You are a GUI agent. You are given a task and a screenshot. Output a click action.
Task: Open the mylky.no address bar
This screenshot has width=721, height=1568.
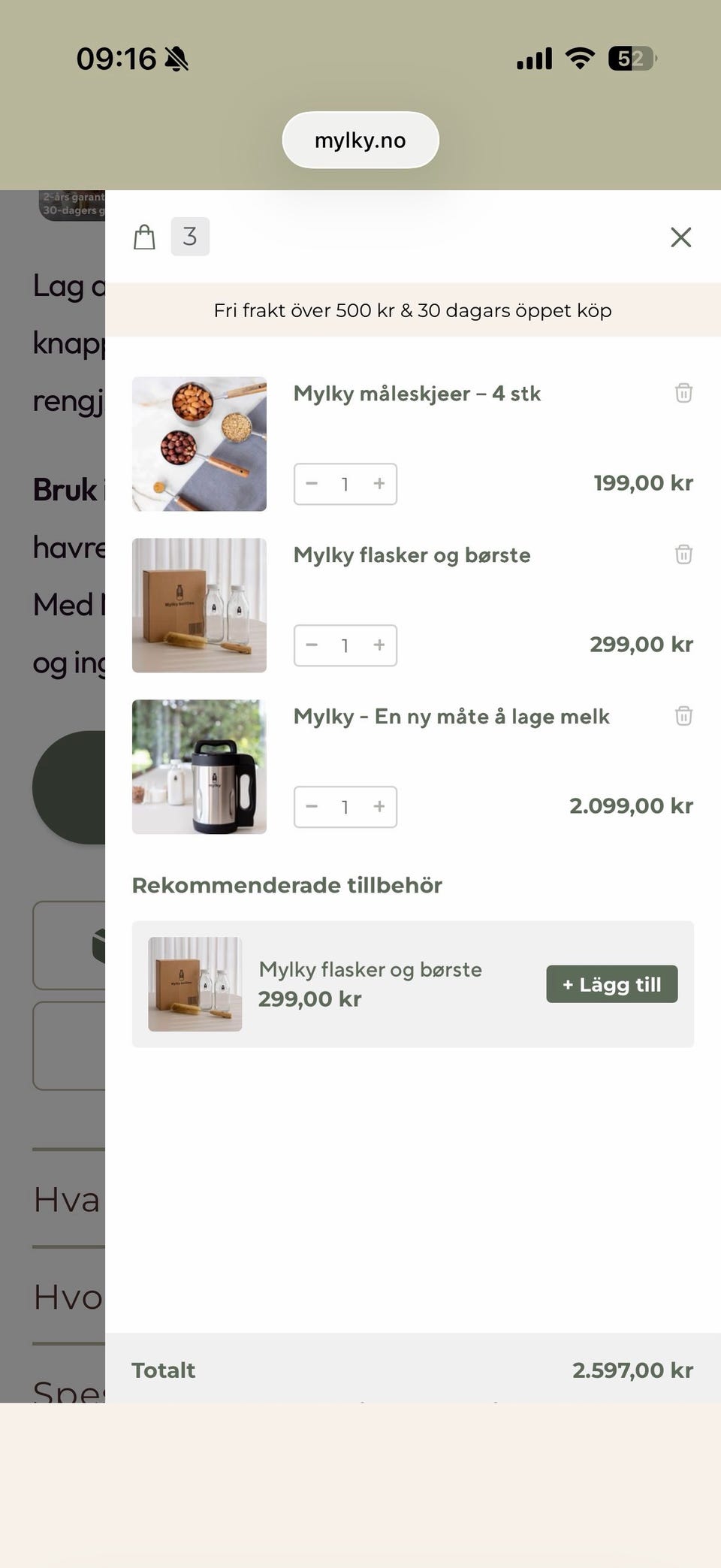coord(360,140)
